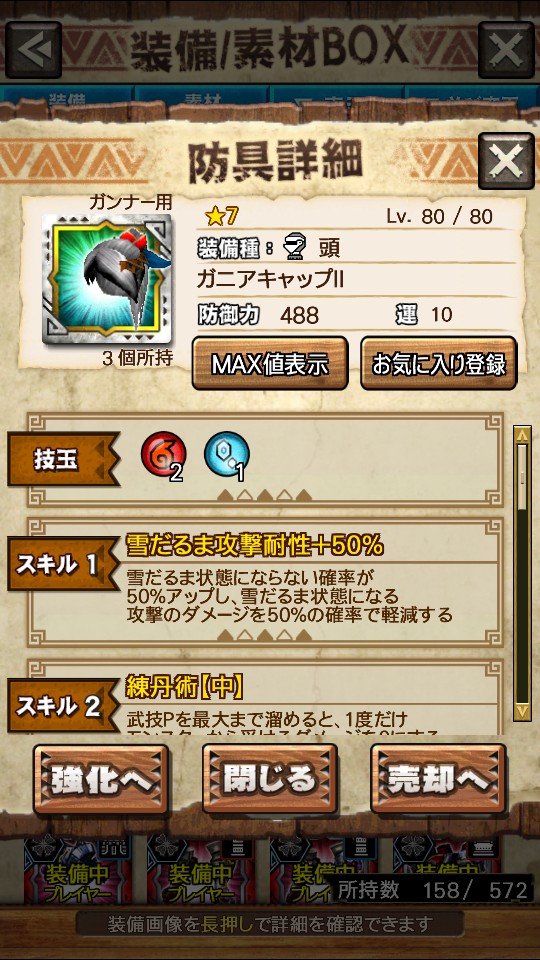Register armor with お気に入り登録
The width and height of the screenshot is (540, 960).
438,364
